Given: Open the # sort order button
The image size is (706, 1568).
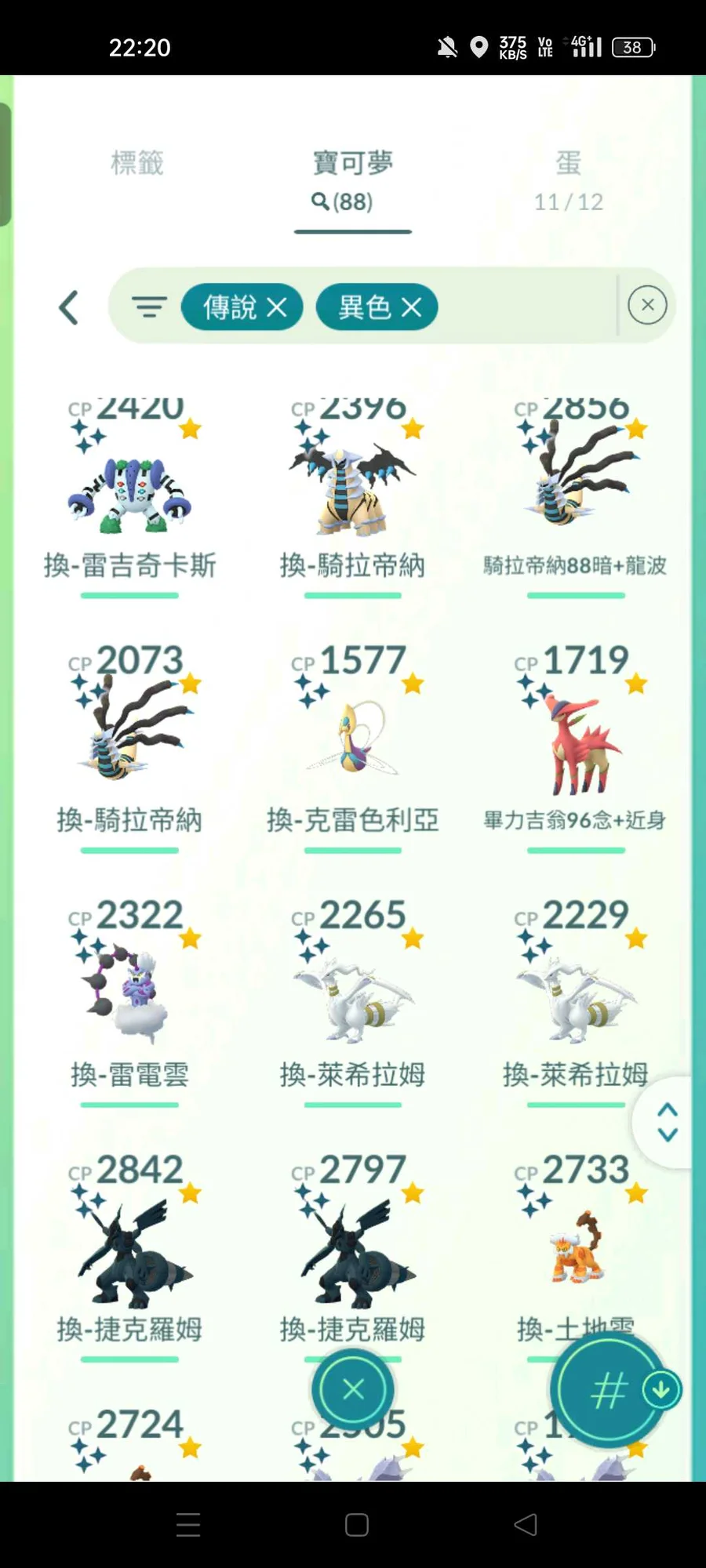Looking at the screenshot, I should click(608, 1389).
